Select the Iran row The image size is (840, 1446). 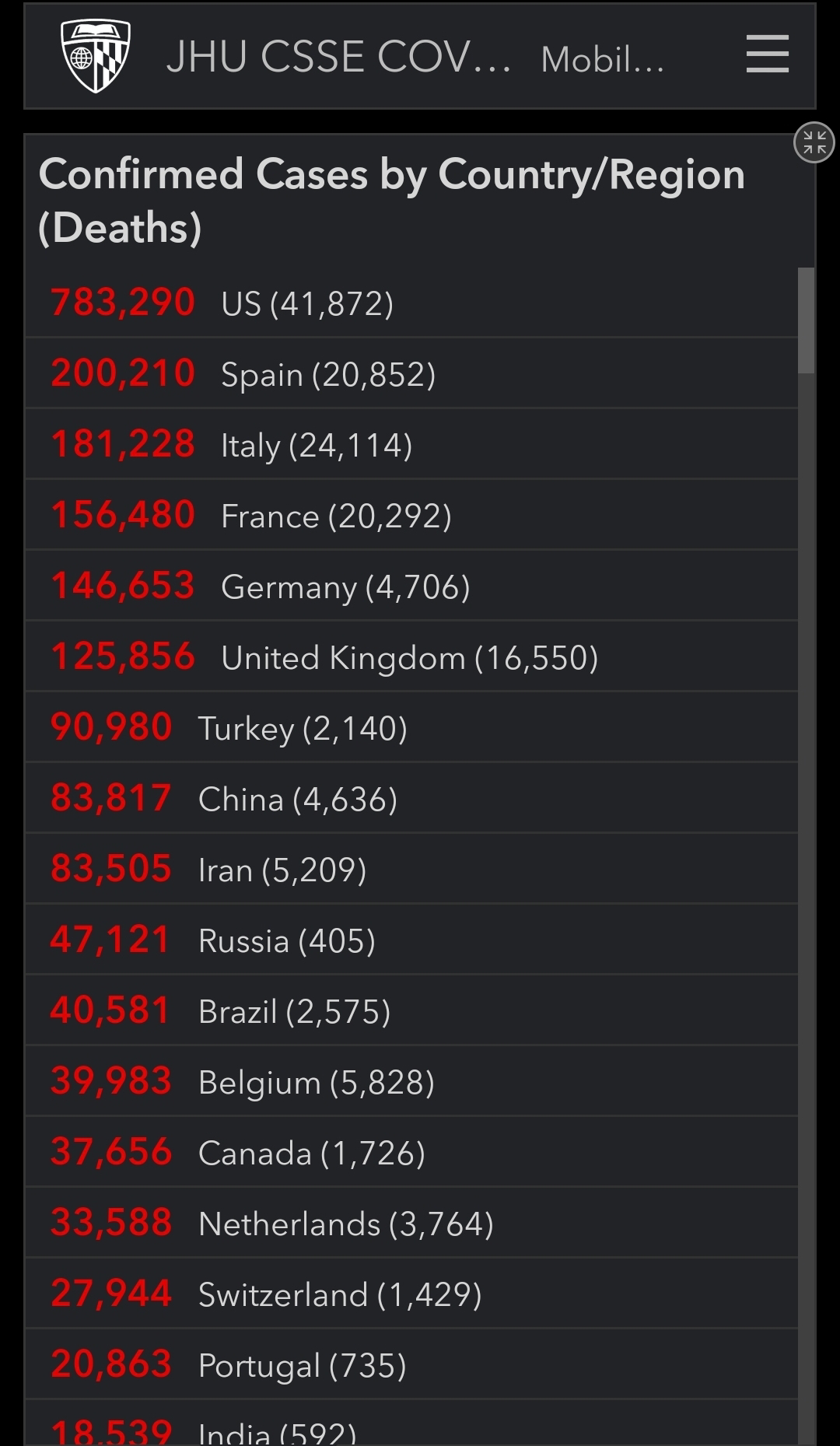(x=411, y=869)
